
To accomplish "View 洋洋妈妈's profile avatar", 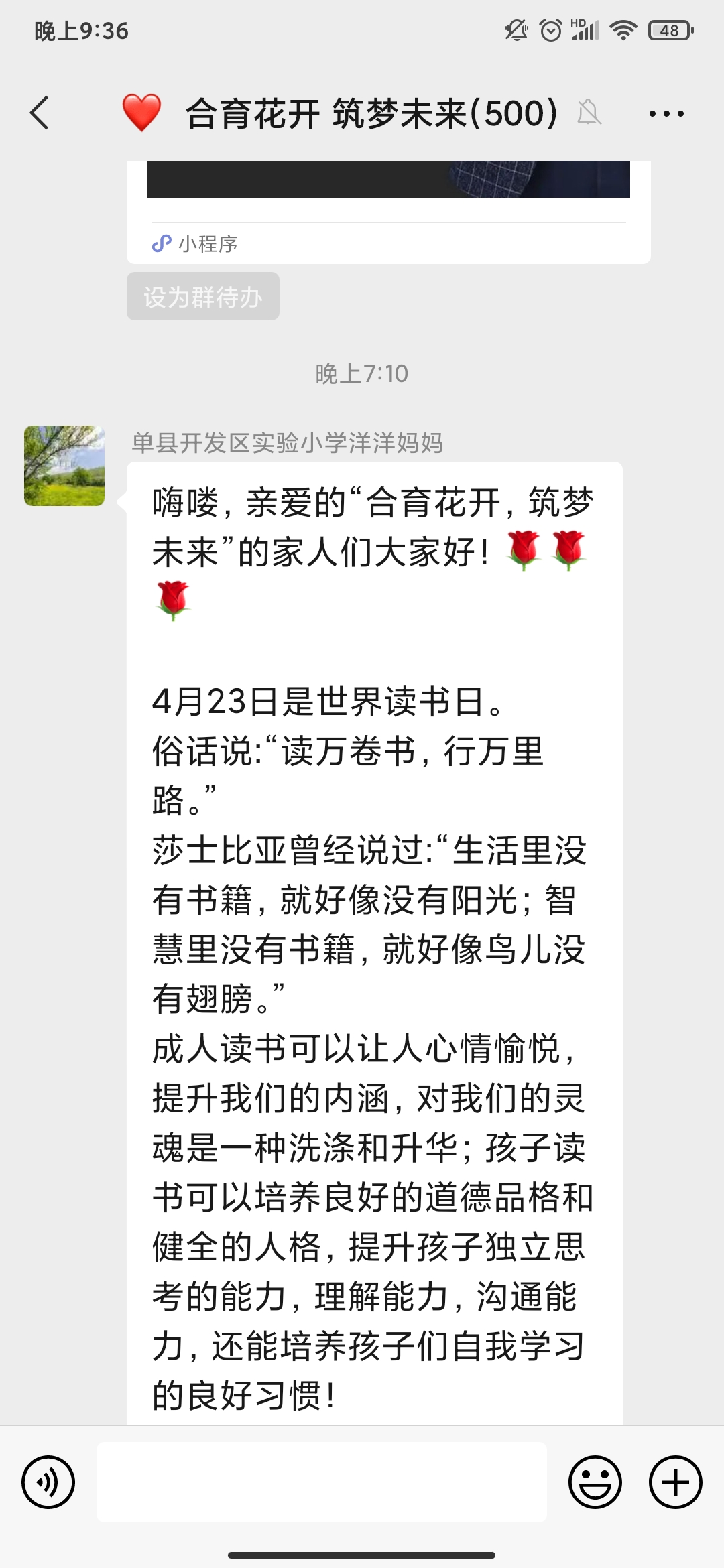I will [x=64, y=464].
